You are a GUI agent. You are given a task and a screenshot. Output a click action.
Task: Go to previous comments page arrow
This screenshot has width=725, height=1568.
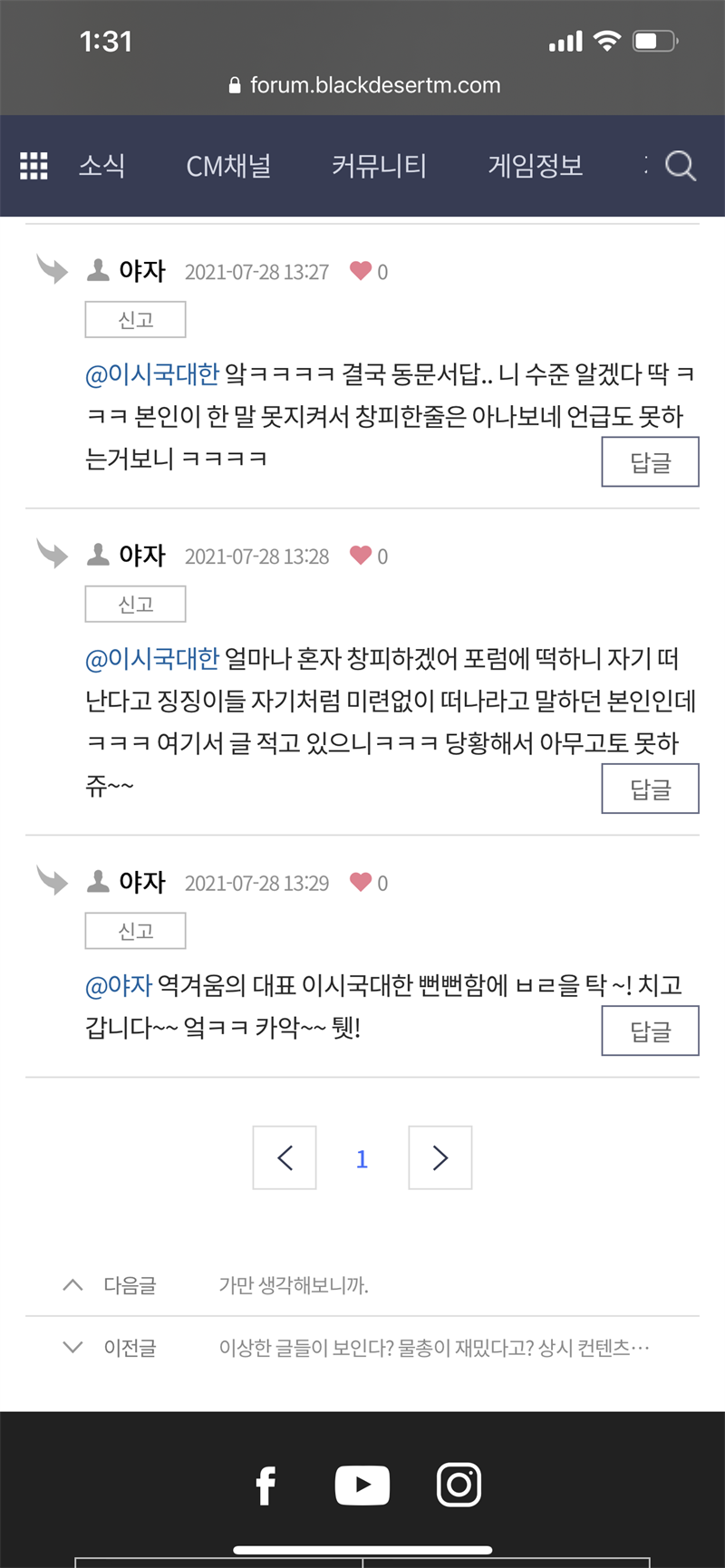pos(285,1157)
